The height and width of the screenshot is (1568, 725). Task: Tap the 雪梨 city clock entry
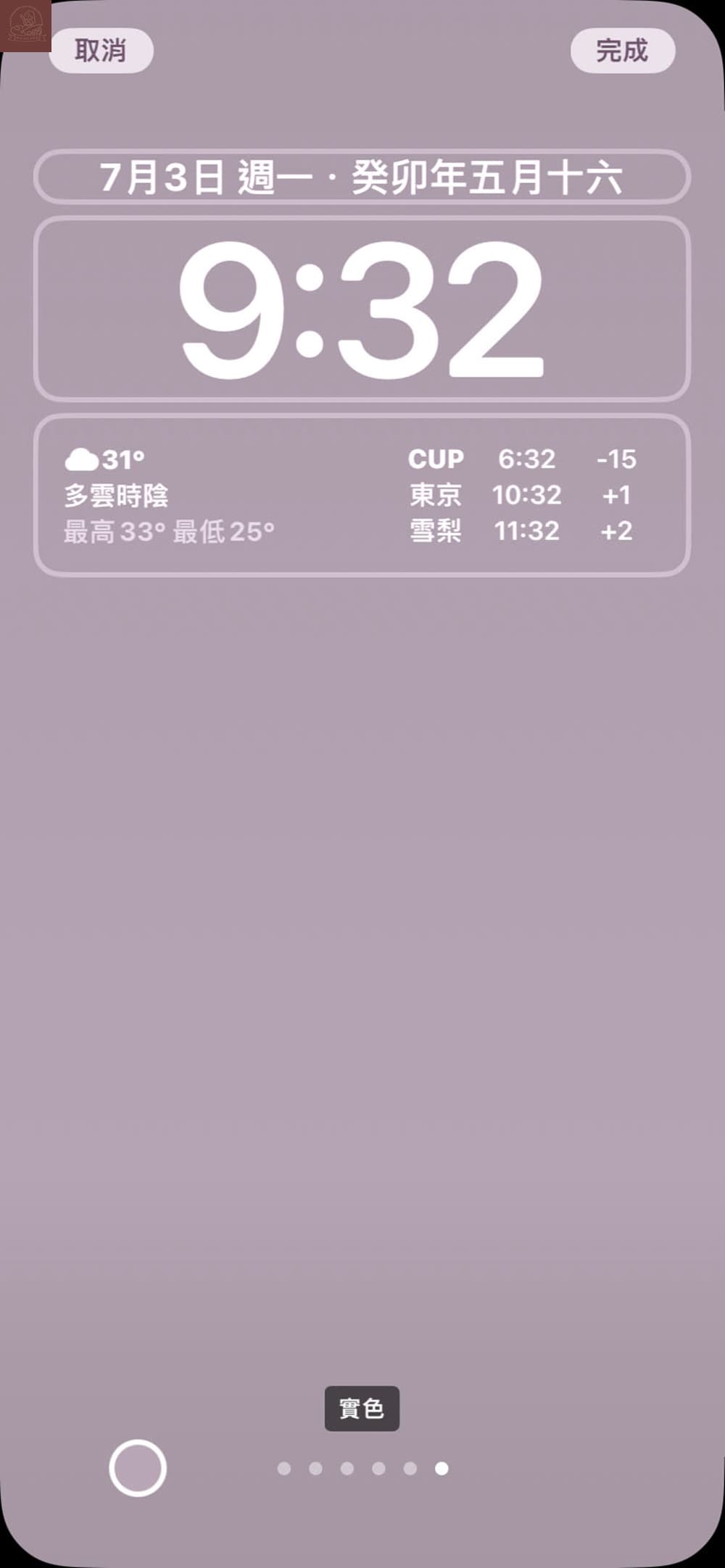436,531
